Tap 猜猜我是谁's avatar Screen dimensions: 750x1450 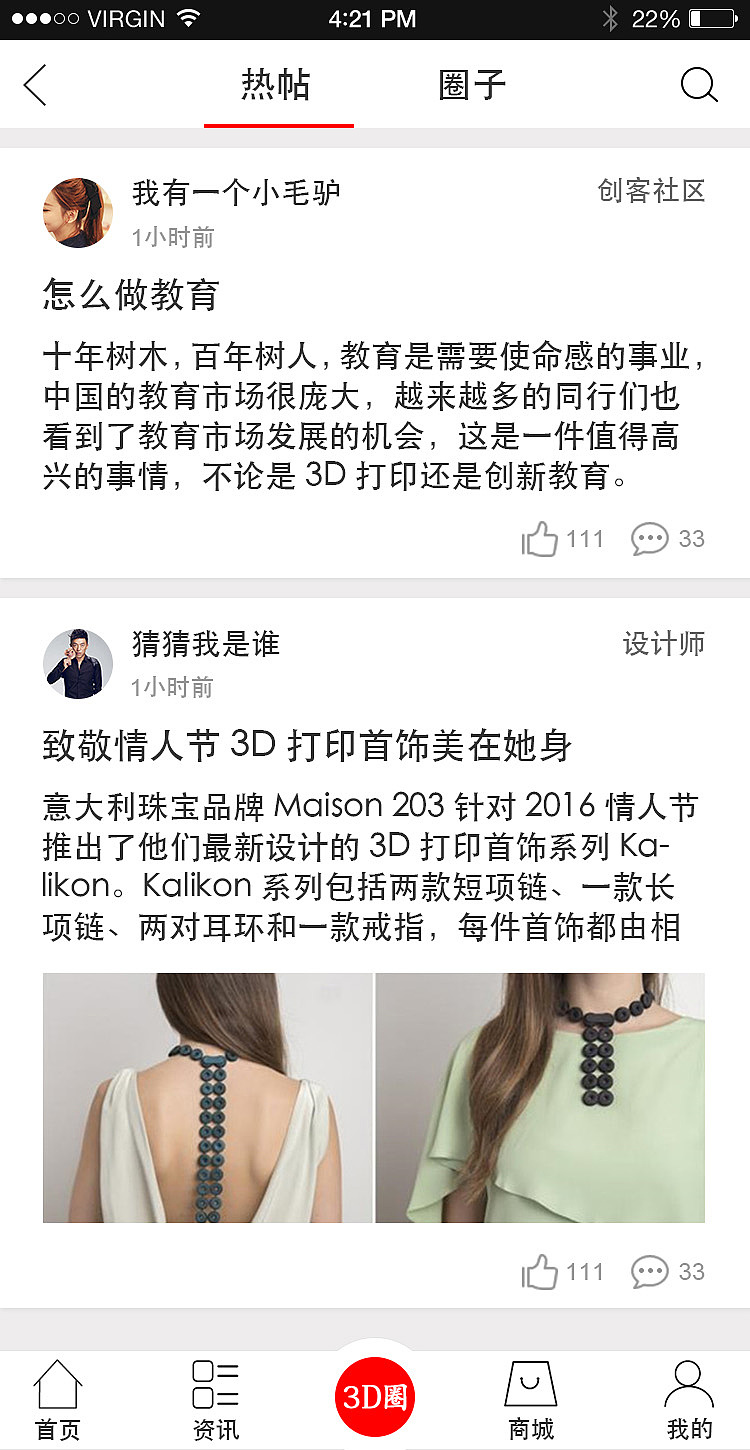pyautogui.click(x=78, y=662)
